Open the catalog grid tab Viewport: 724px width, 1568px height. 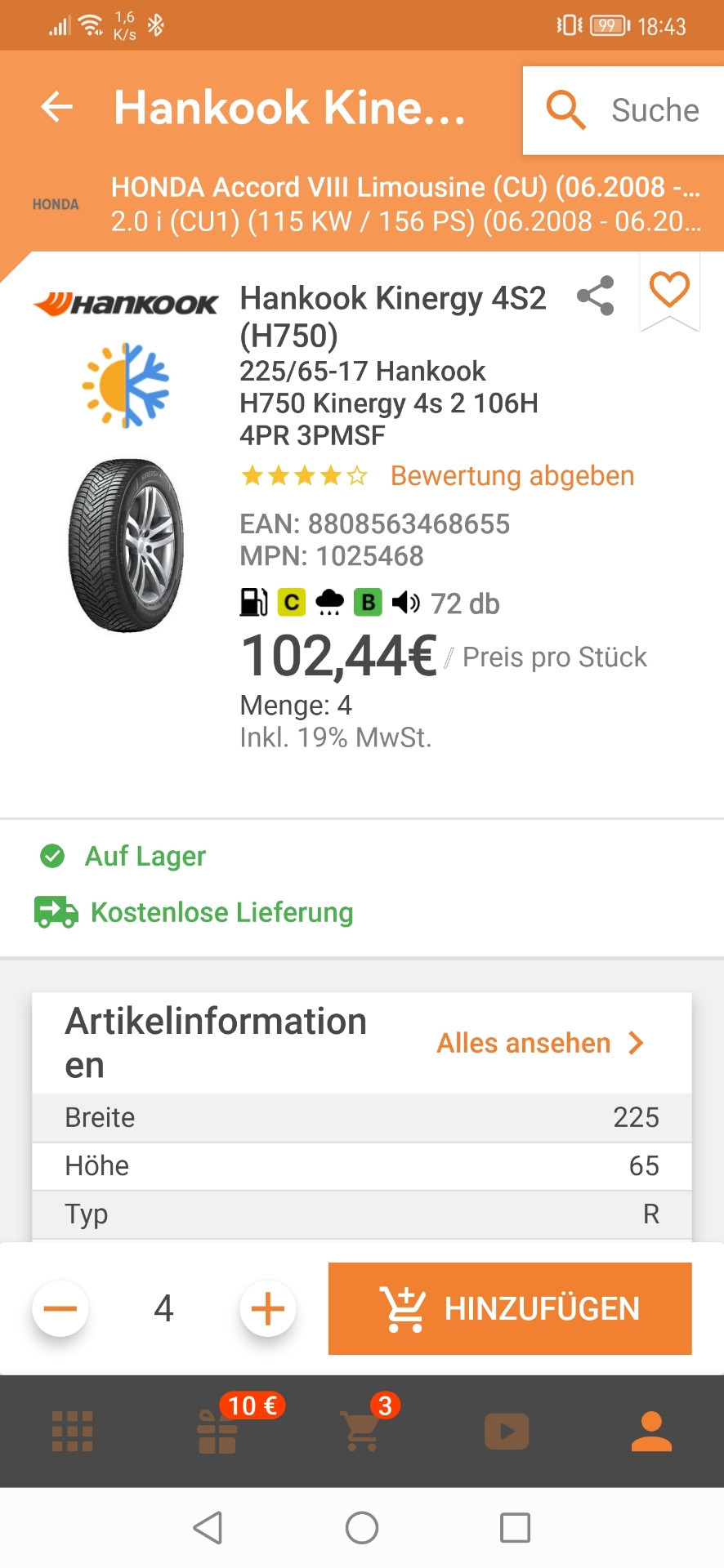tap(73, 1432)
